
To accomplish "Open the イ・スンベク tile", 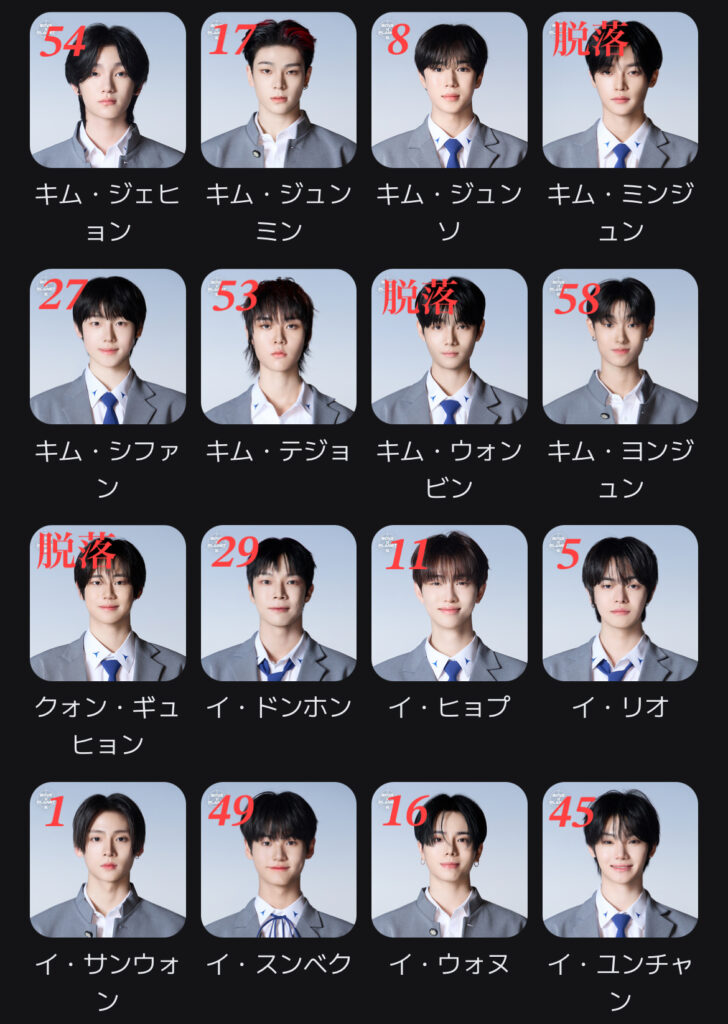I will pyautogui.click(x=278, y=860).
